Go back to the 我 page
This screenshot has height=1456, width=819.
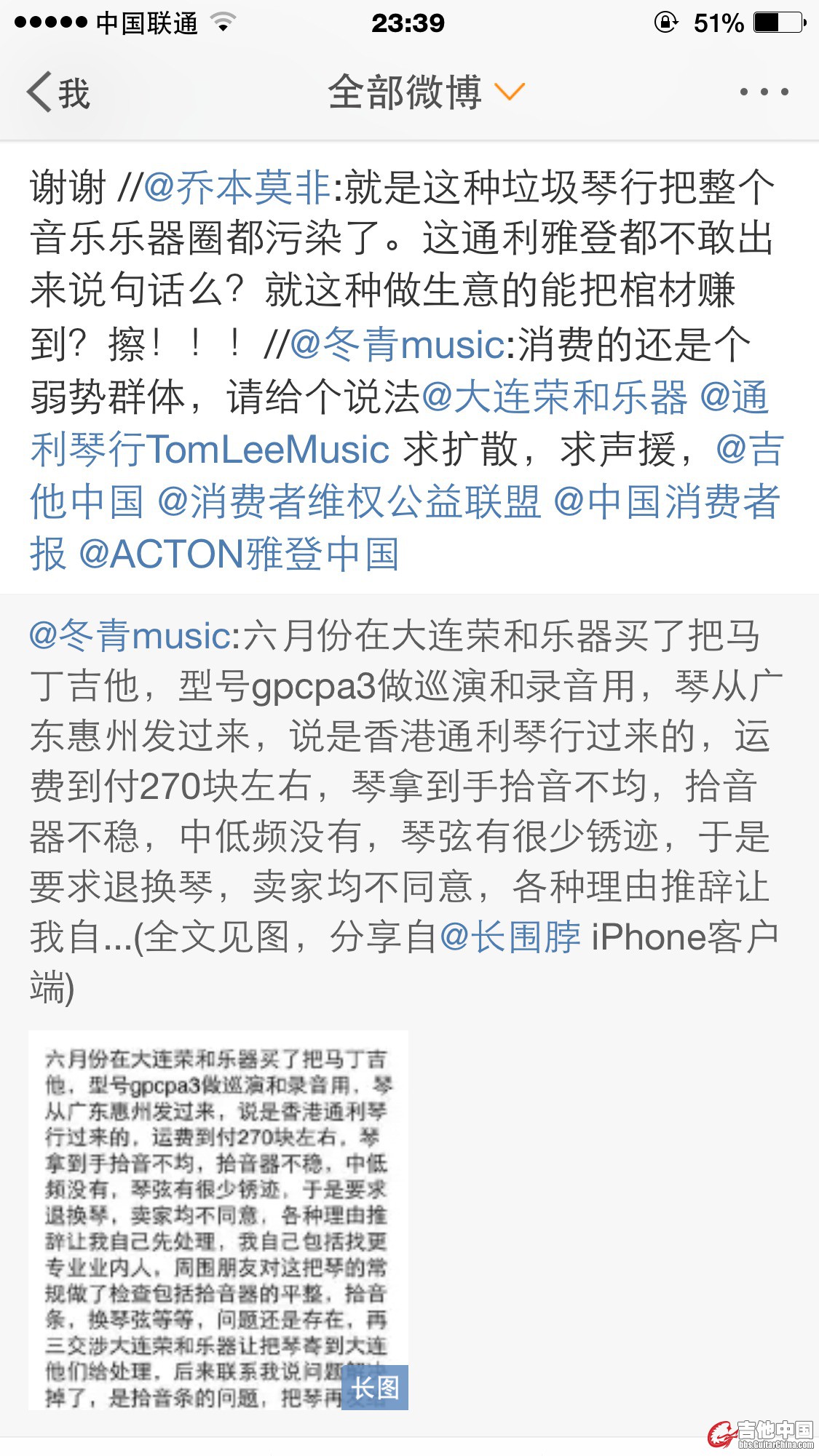(58, 92)
